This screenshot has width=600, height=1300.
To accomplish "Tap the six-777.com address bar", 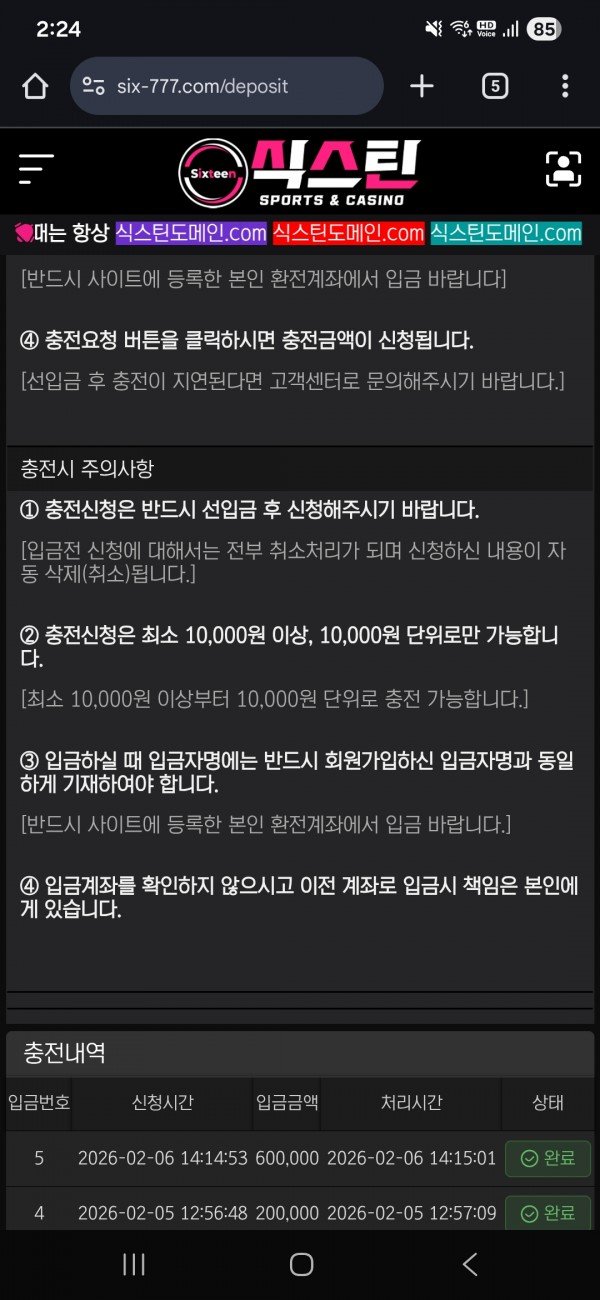I will (x=228, y=86).
